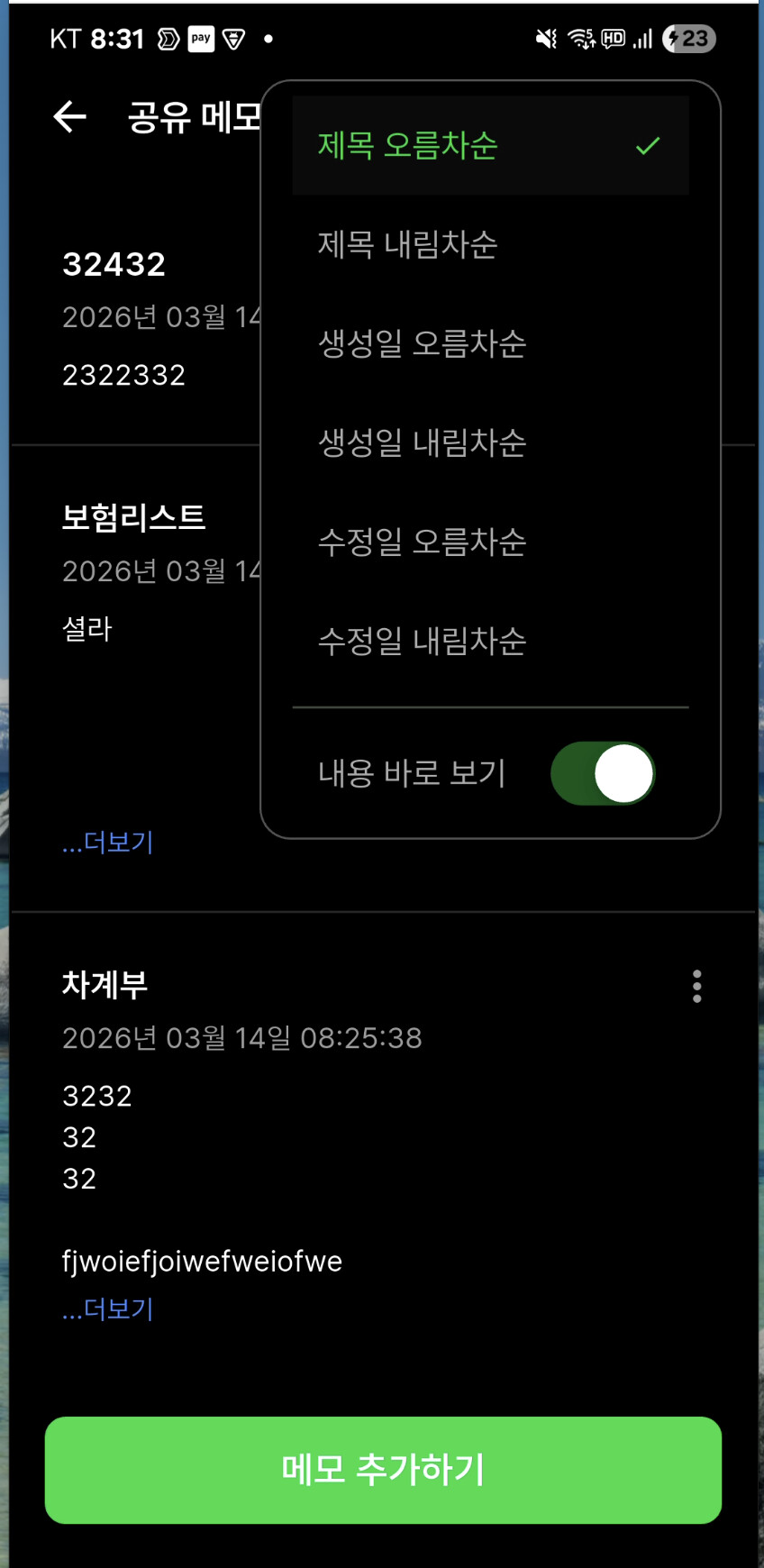Tap the 메모 추가하기 button
Screen dimensions: 764x1568
[x=383, y=1470]
